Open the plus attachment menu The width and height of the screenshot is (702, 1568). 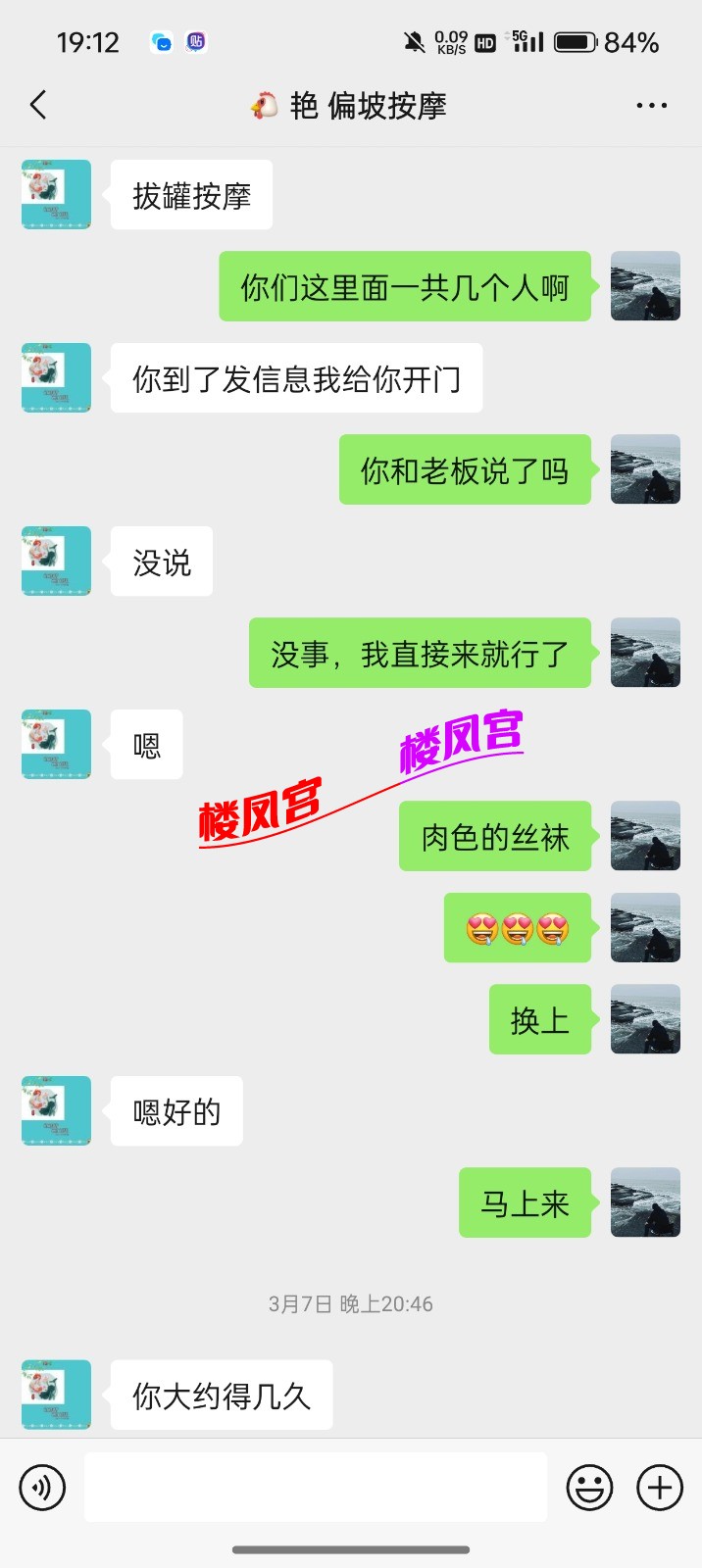[660, 1488]
